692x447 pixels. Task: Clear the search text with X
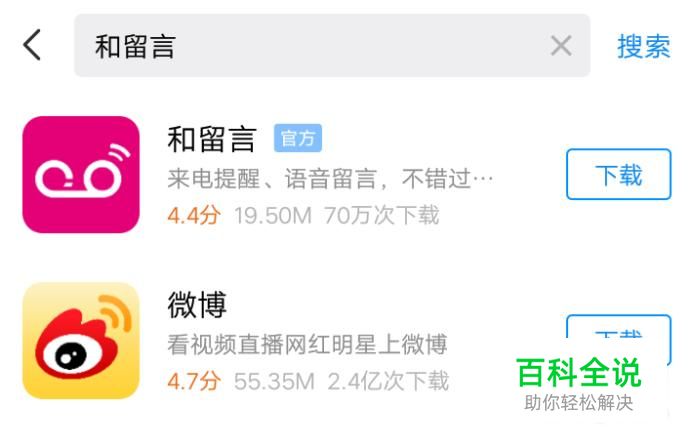pyautogui.click(x=561, y=46)
